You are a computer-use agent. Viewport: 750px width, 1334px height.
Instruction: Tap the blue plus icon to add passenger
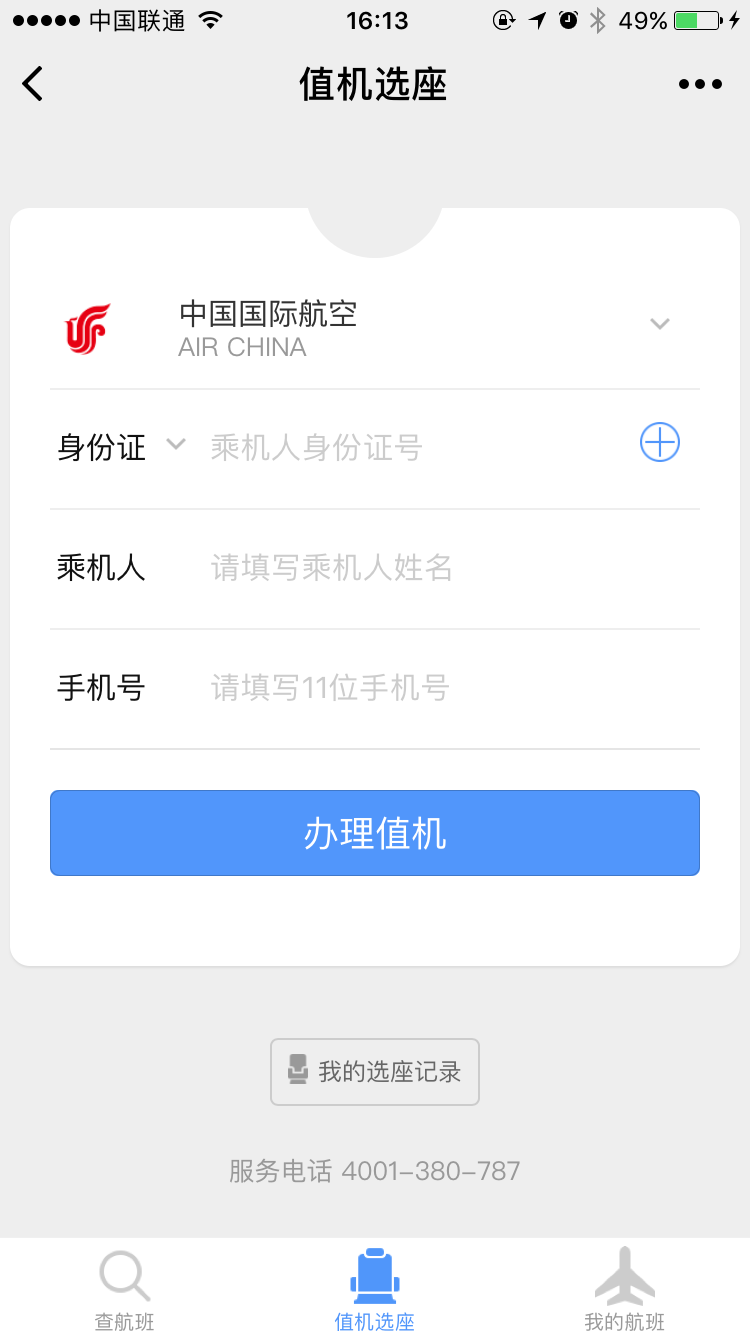tap(660, 442)
